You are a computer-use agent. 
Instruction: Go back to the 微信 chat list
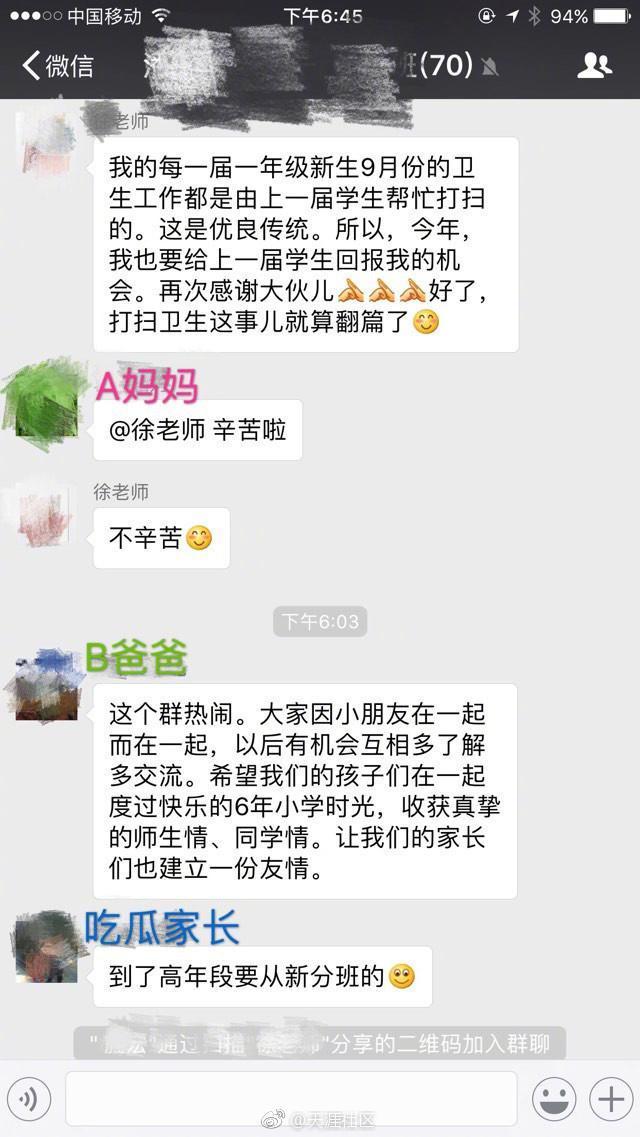[x=58, y=65]
